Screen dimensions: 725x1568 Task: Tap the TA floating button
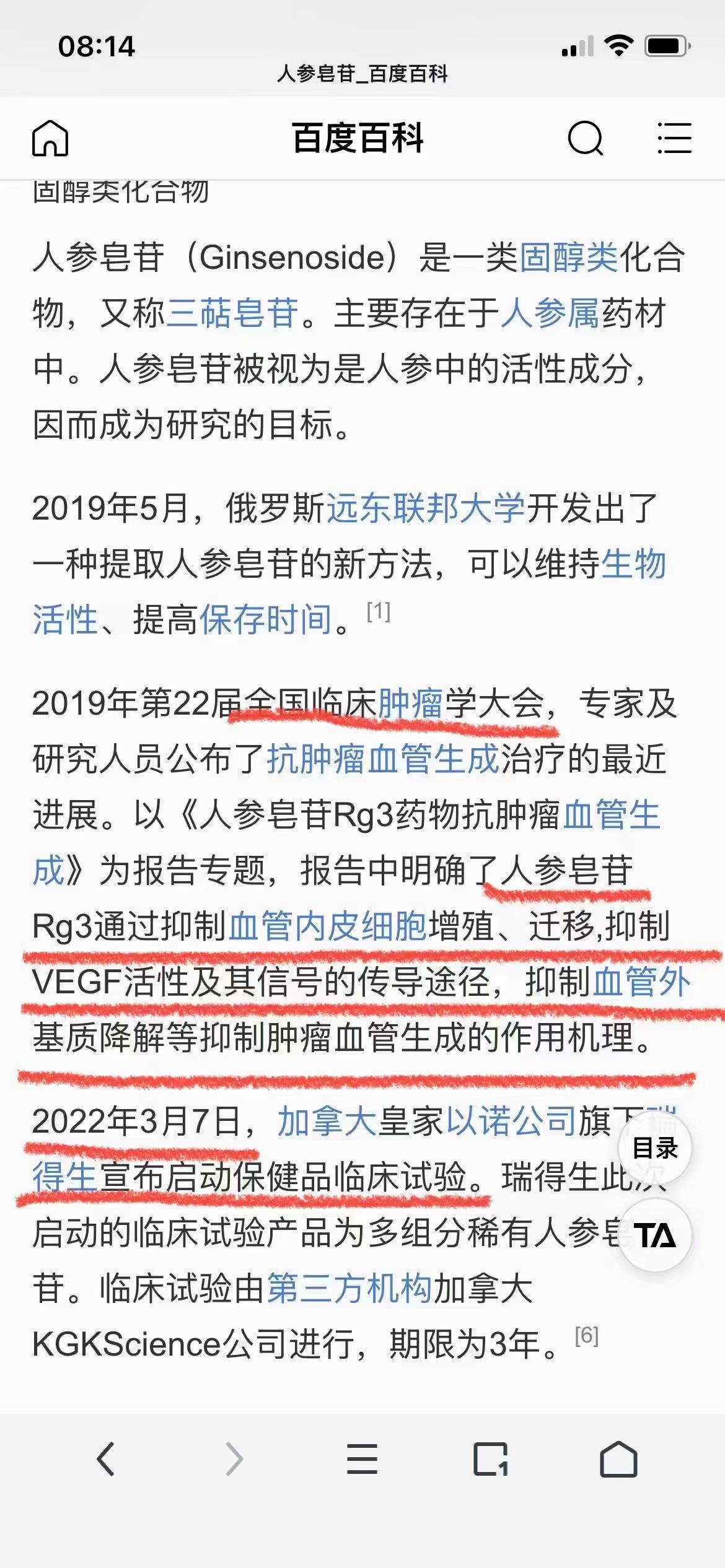655,1235
